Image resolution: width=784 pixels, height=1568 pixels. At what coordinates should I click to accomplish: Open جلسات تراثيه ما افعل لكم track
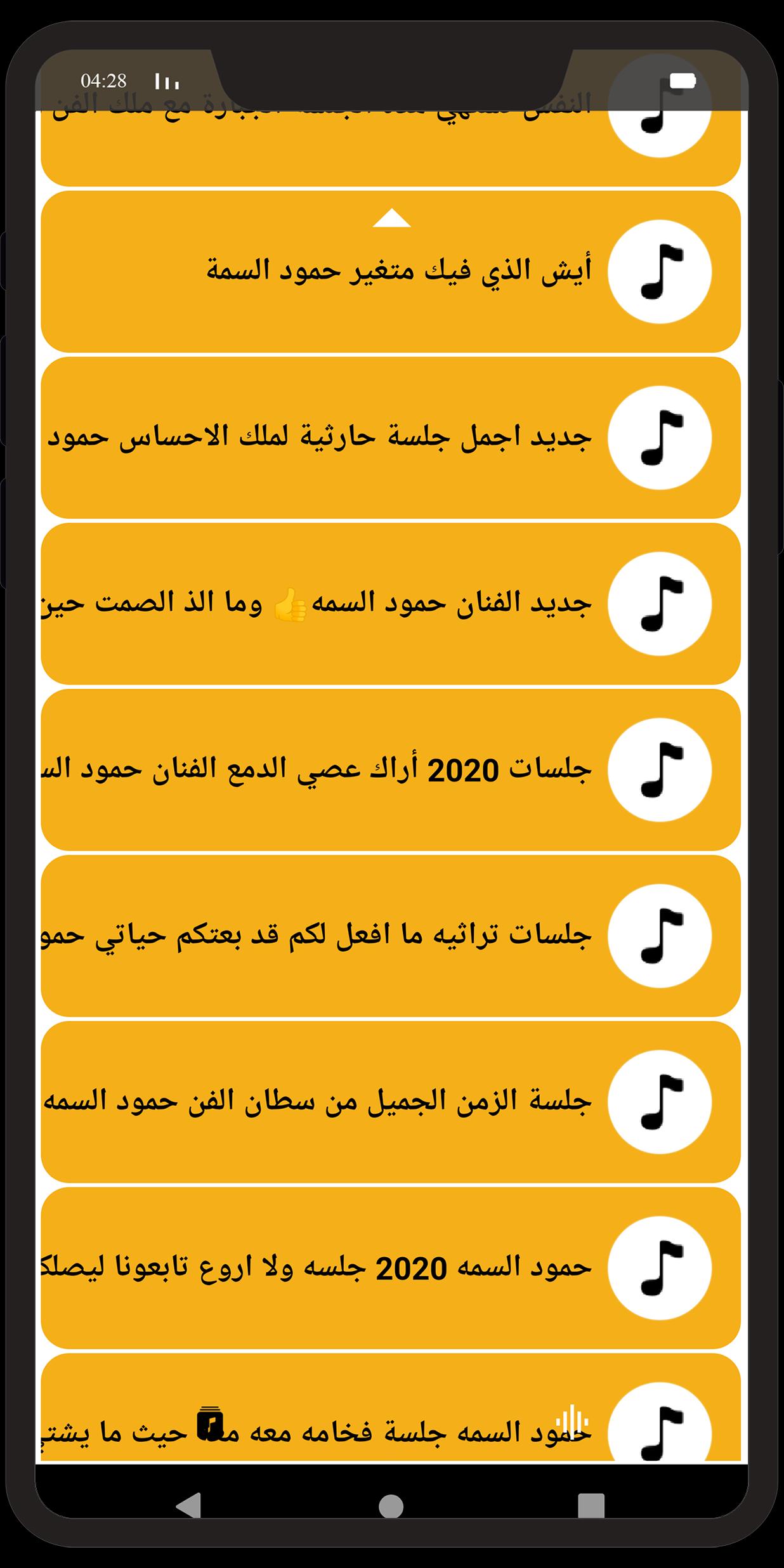pos(391,936)
